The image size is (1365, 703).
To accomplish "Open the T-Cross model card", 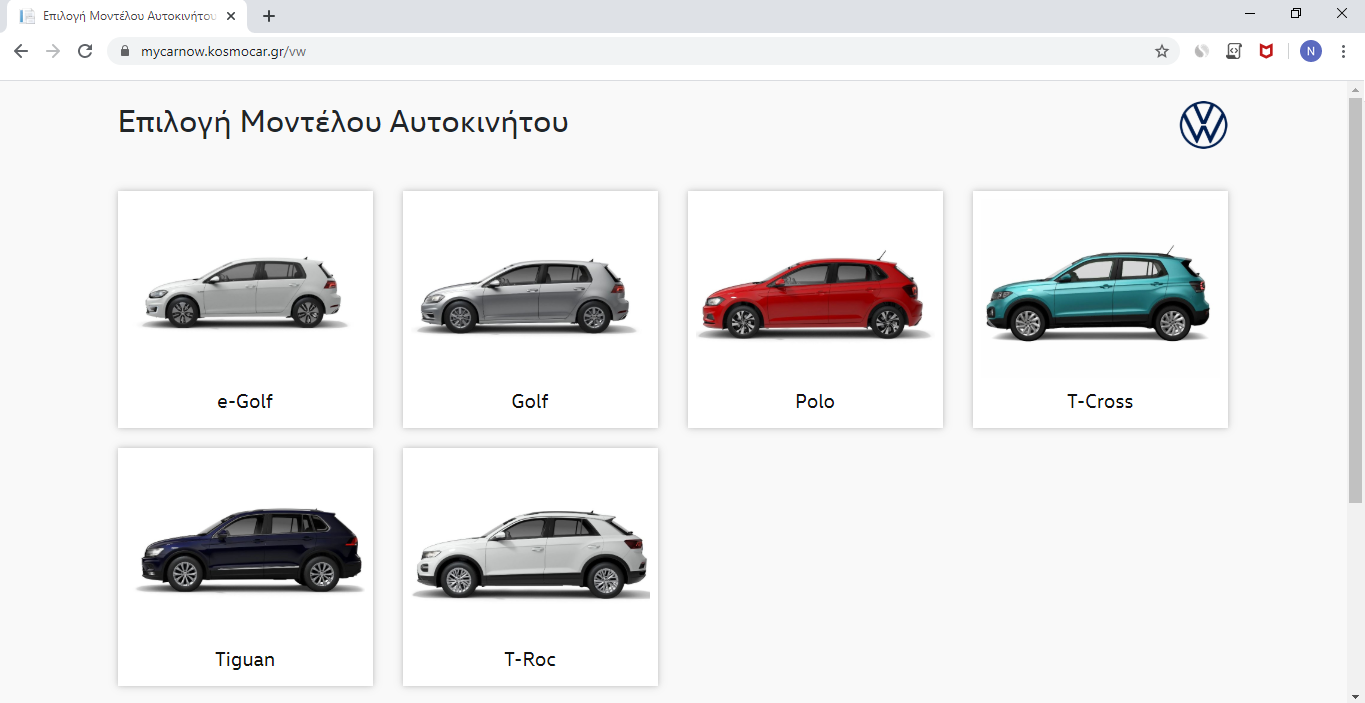I will [1100, 309].
